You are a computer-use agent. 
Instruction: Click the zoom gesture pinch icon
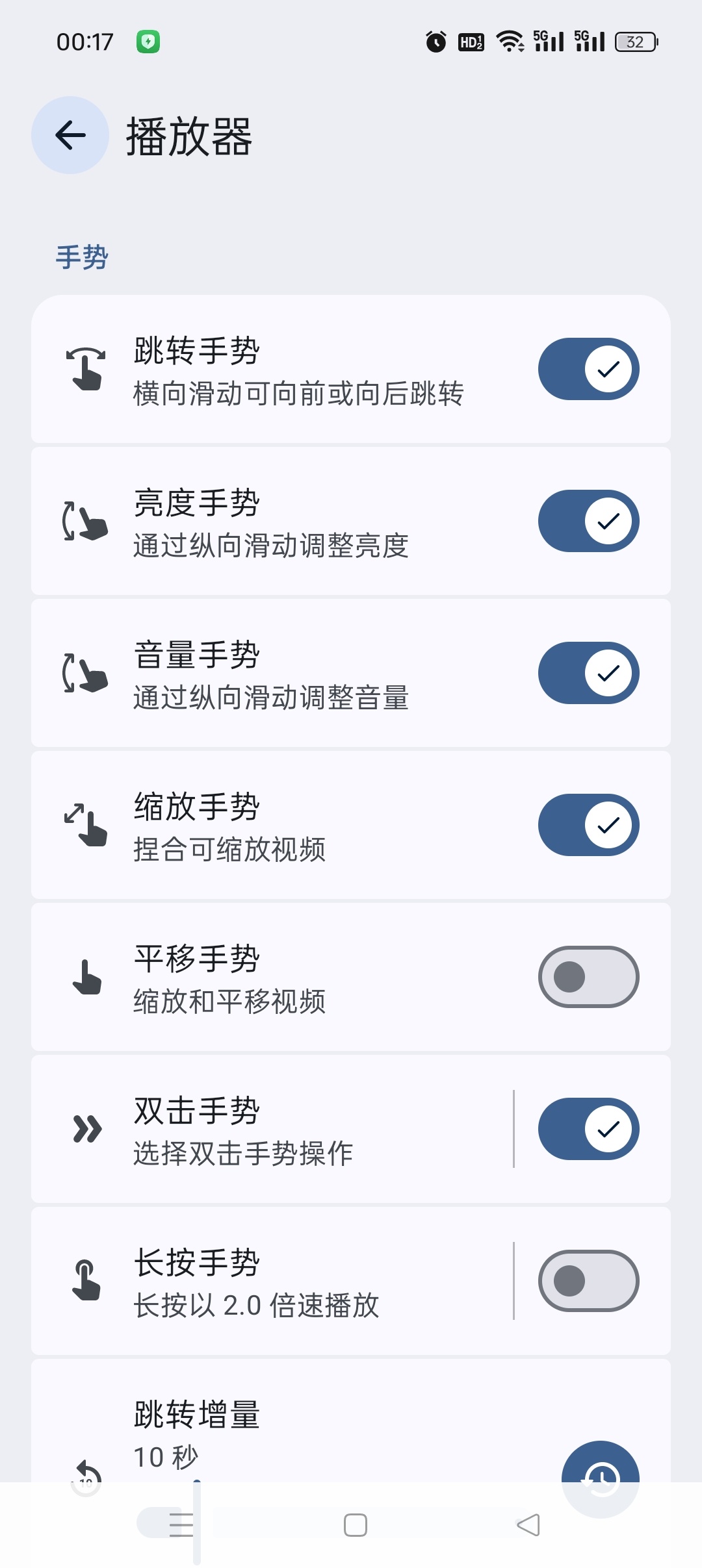85,825
